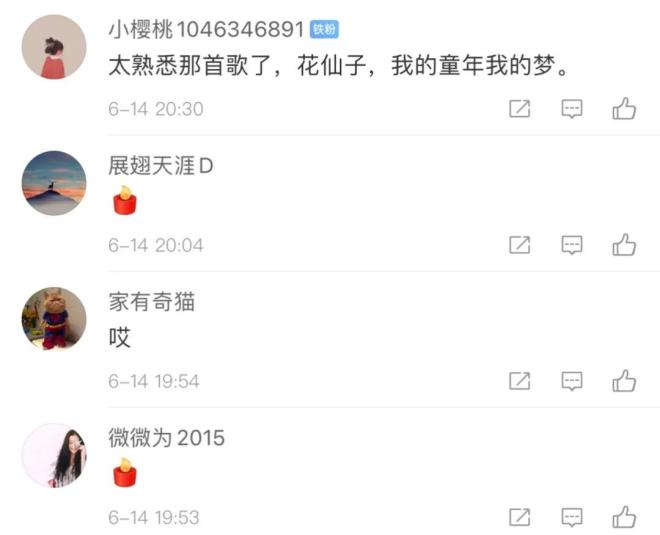Open 小樱桃1046346891's profile avatar
The height and width of the screenshot is (535, 660).
coord(54,47)
